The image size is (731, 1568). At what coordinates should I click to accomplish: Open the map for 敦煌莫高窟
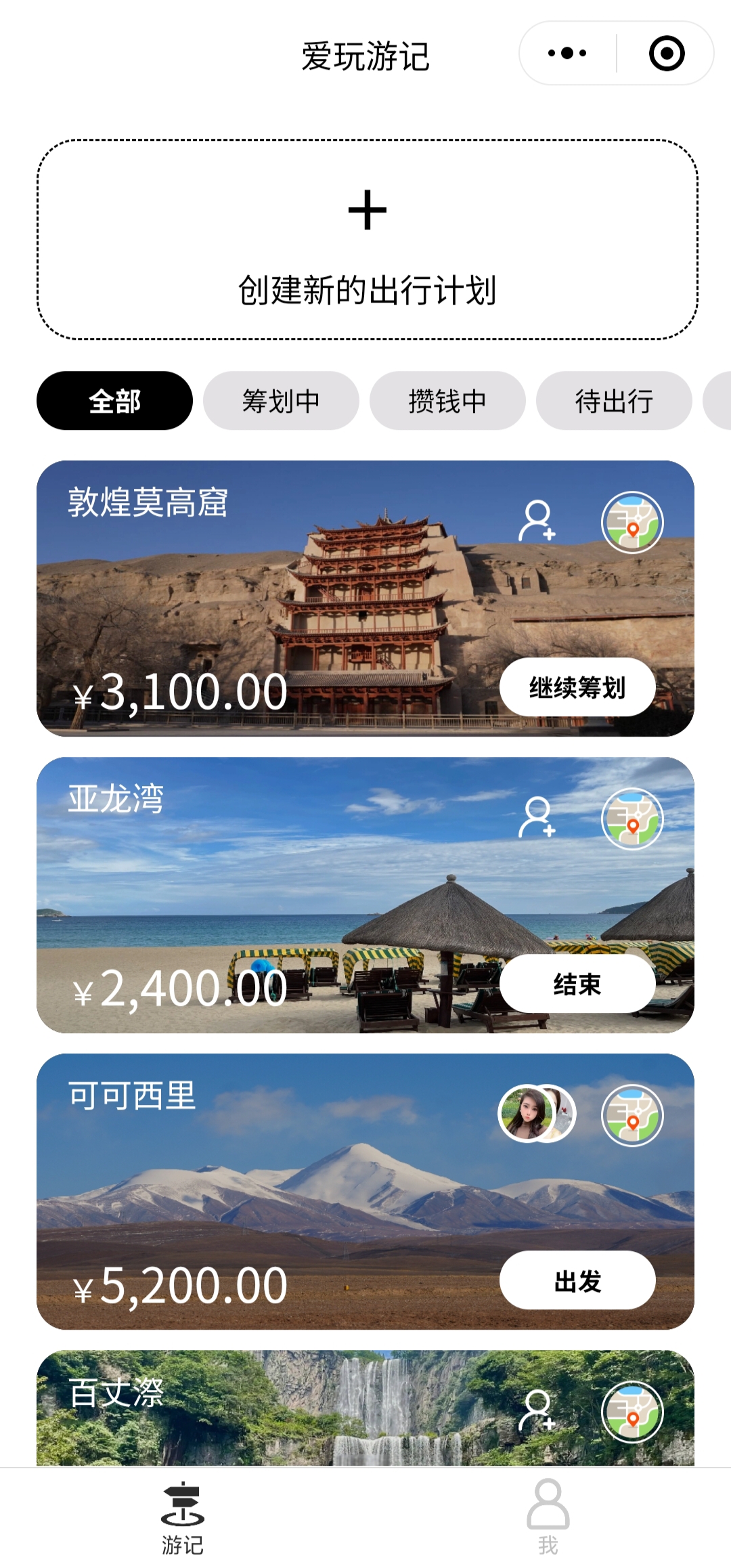(632, 523)
